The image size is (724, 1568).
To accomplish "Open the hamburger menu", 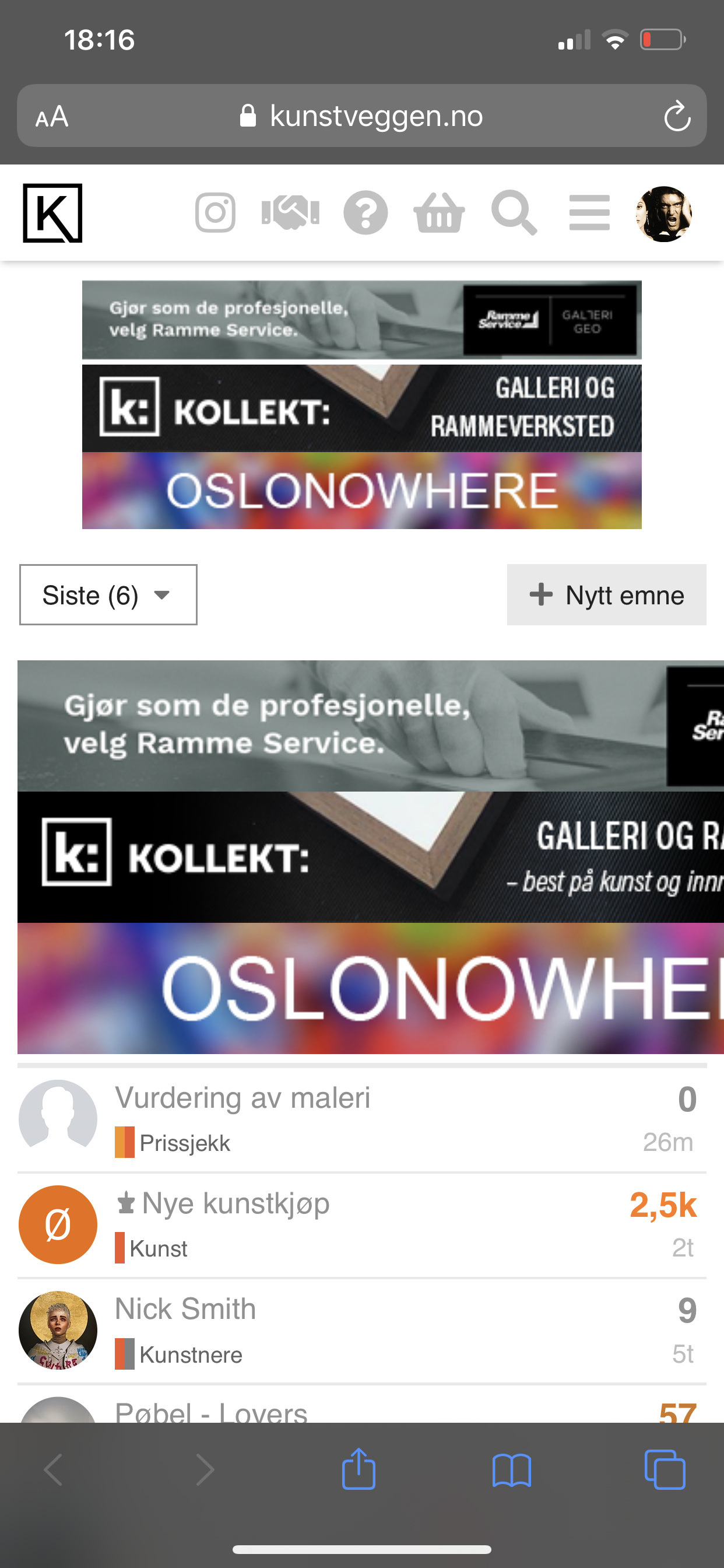I will pyautogui.click(x=589, y=212).
